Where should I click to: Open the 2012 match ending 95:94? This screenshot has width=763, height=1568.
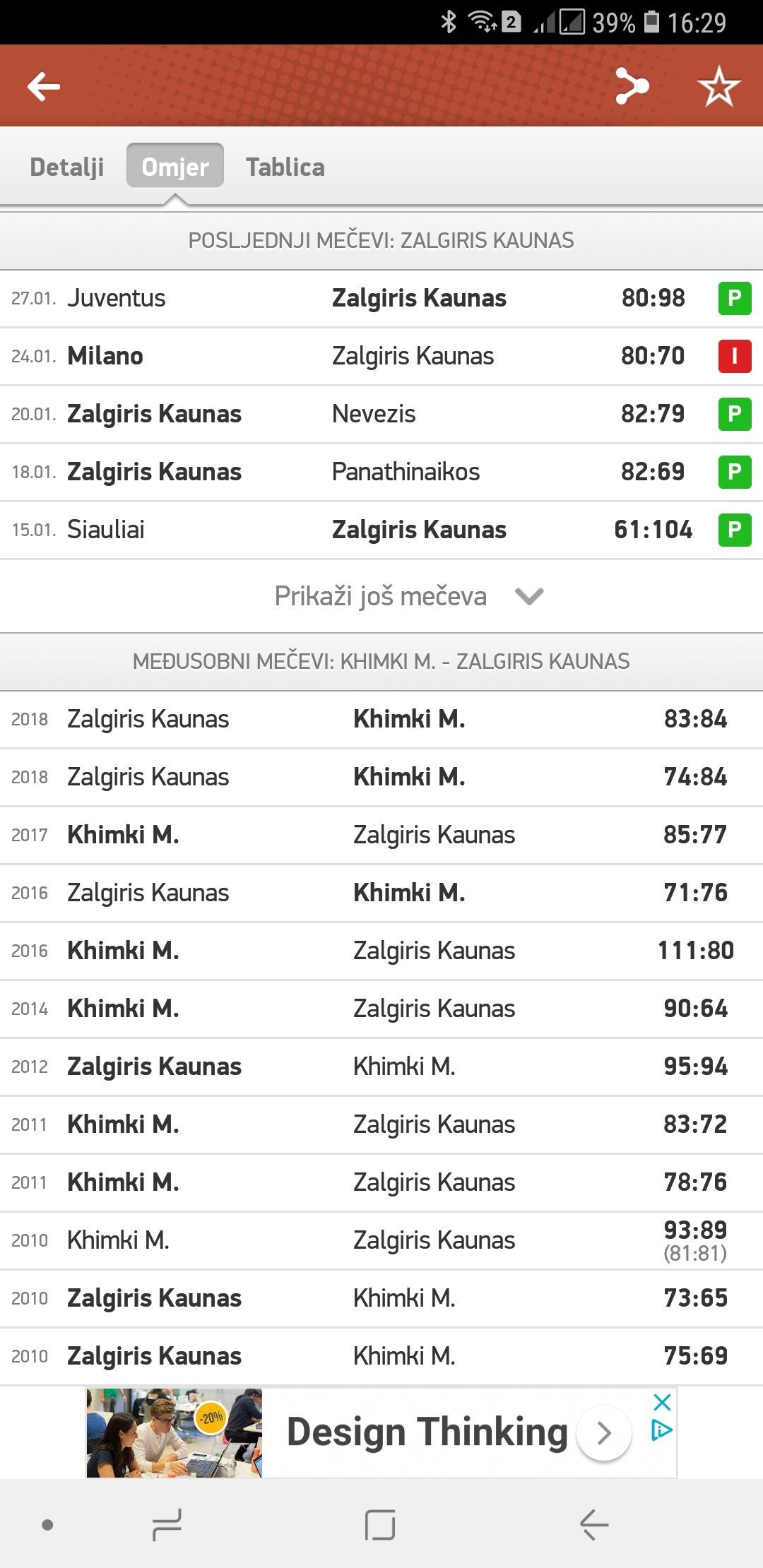pos(381,1067)
